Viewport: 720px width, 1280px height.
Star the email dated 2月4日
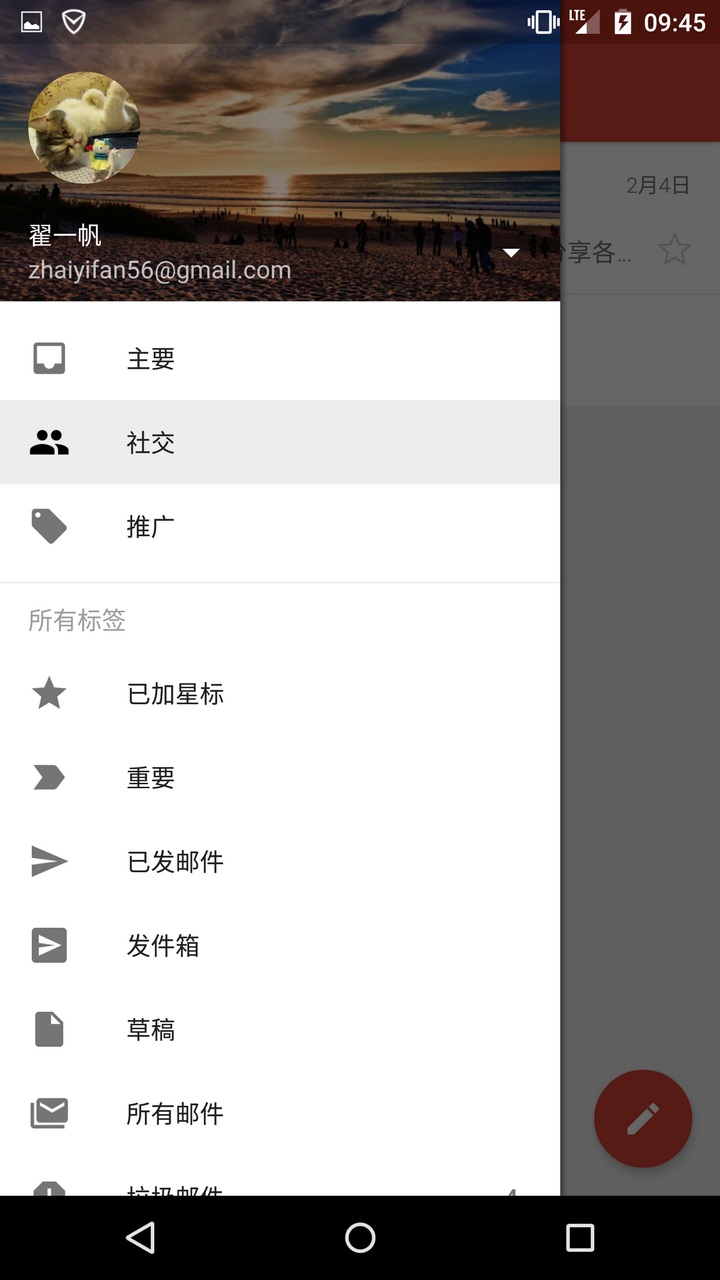[x=675, y=250]
